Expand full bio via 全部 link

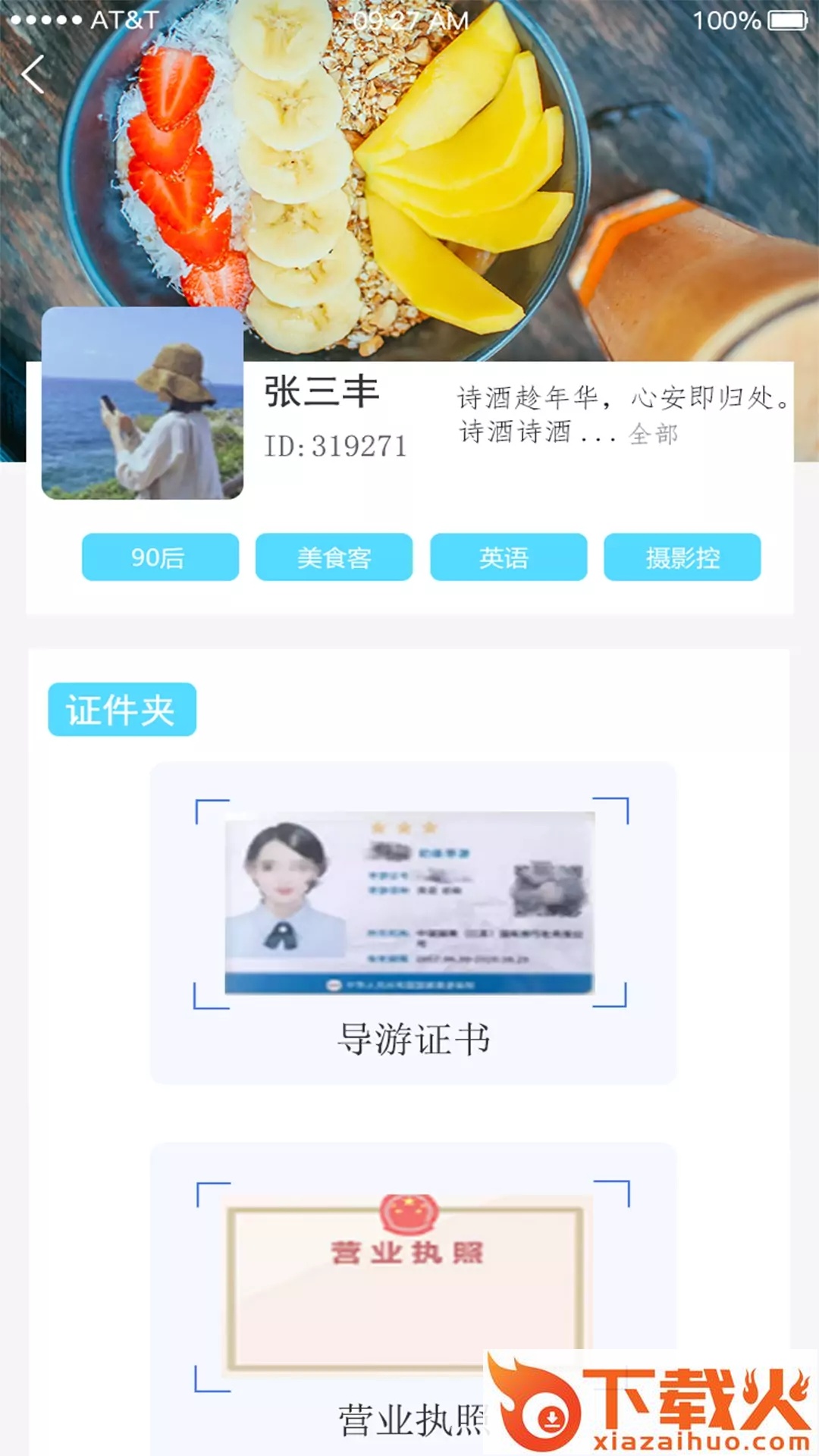click(653, 434)
